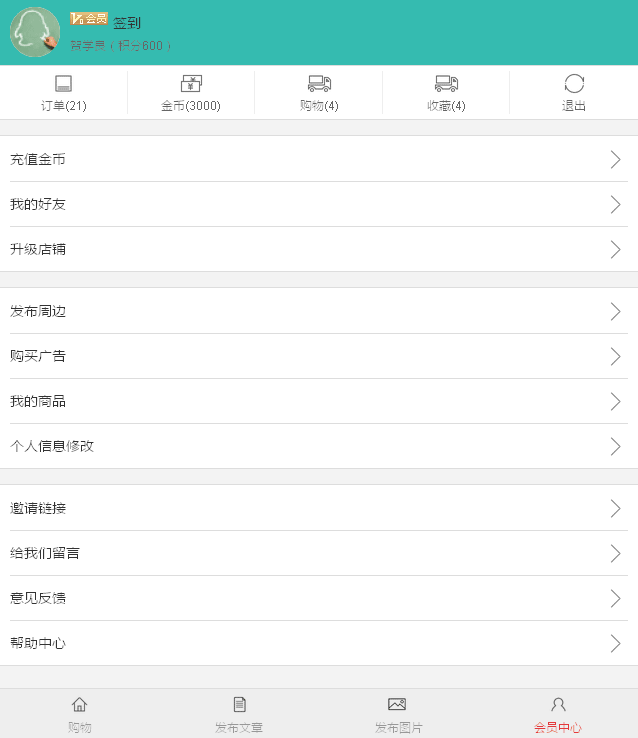Screen dimensions: 638x738
Task: Open 收藏(4) favorites
Action: [x=446, y=93]
